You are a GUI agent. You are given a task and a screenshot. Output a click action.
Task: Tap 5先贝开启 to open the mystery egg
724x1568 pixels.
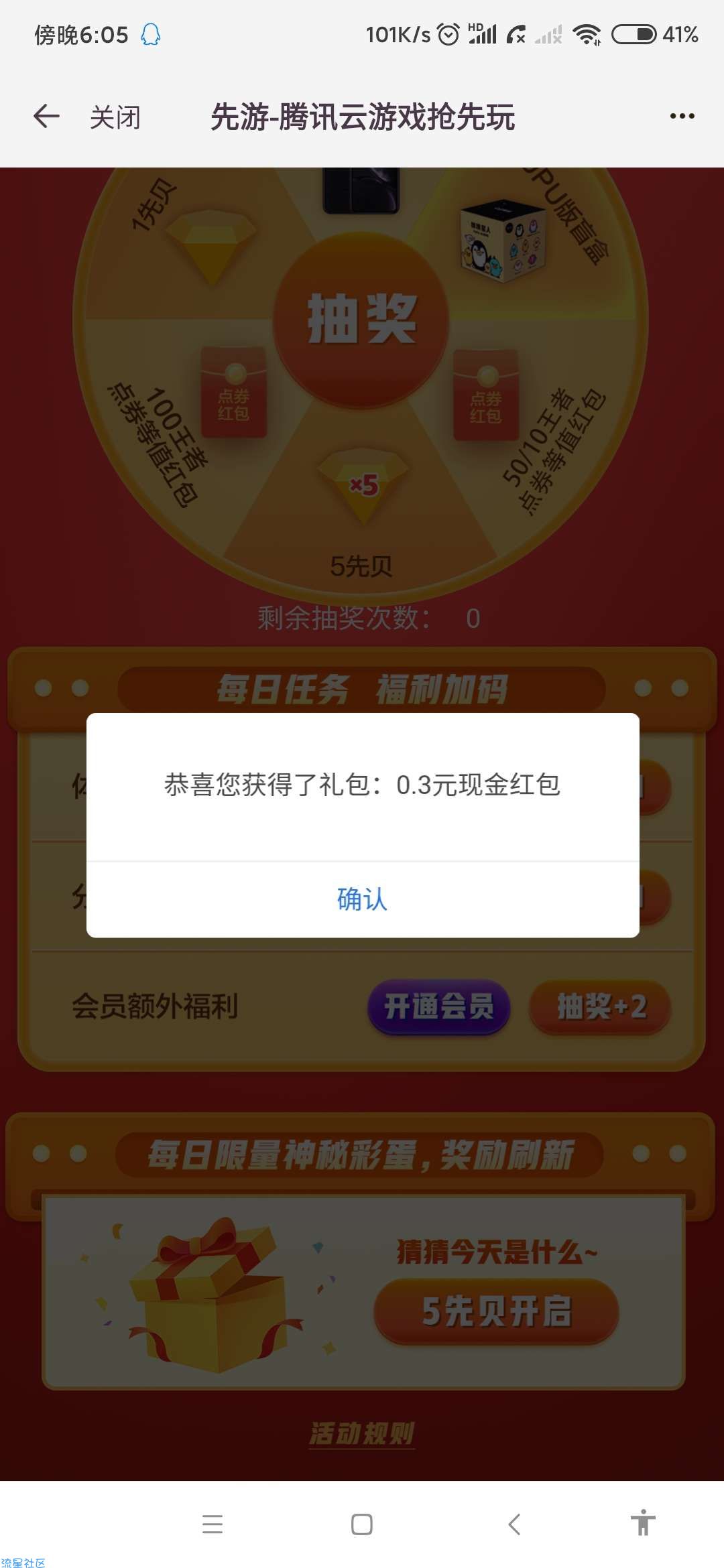(496, 1311)
